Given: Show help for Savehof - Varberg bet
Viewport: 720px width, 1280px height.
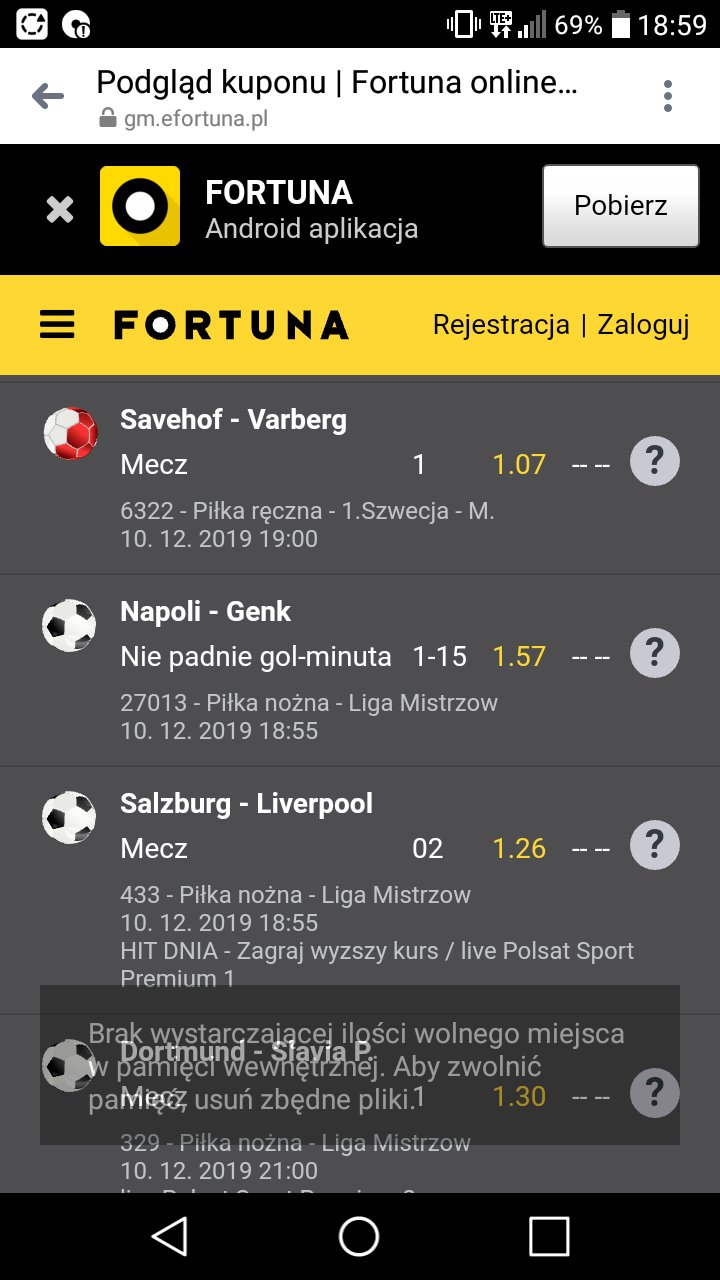Looking at the screenshot, I should point(654,462).
